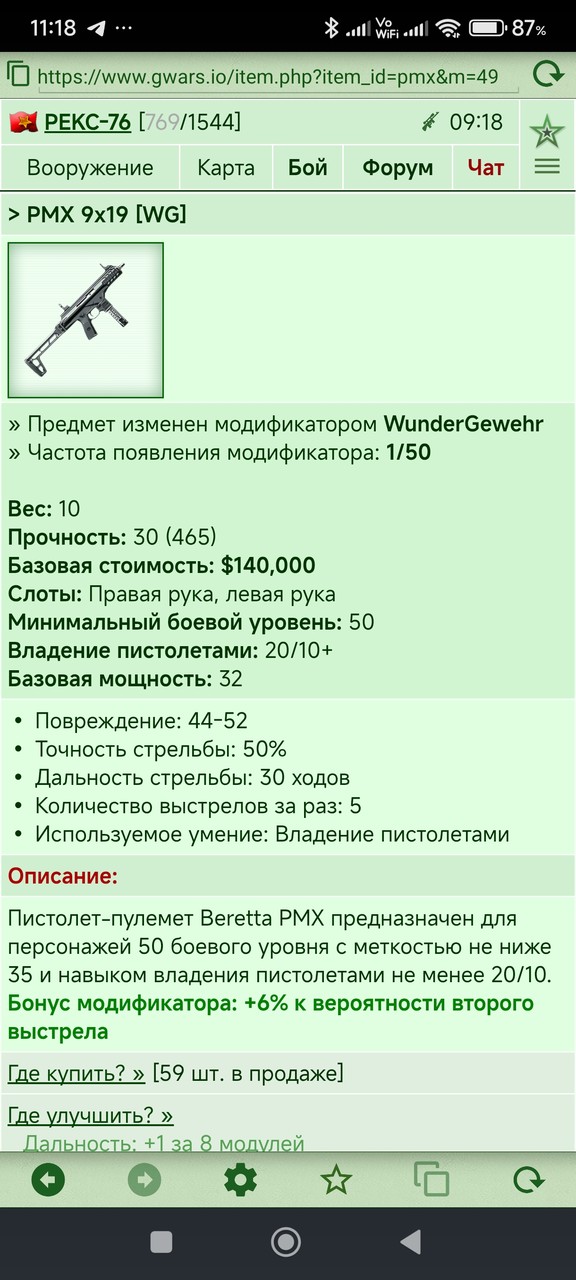The height and width of the screenshot is (1280, 576).
Task: Open the РЕКС-76 profile link
Action: click(86, 122)
